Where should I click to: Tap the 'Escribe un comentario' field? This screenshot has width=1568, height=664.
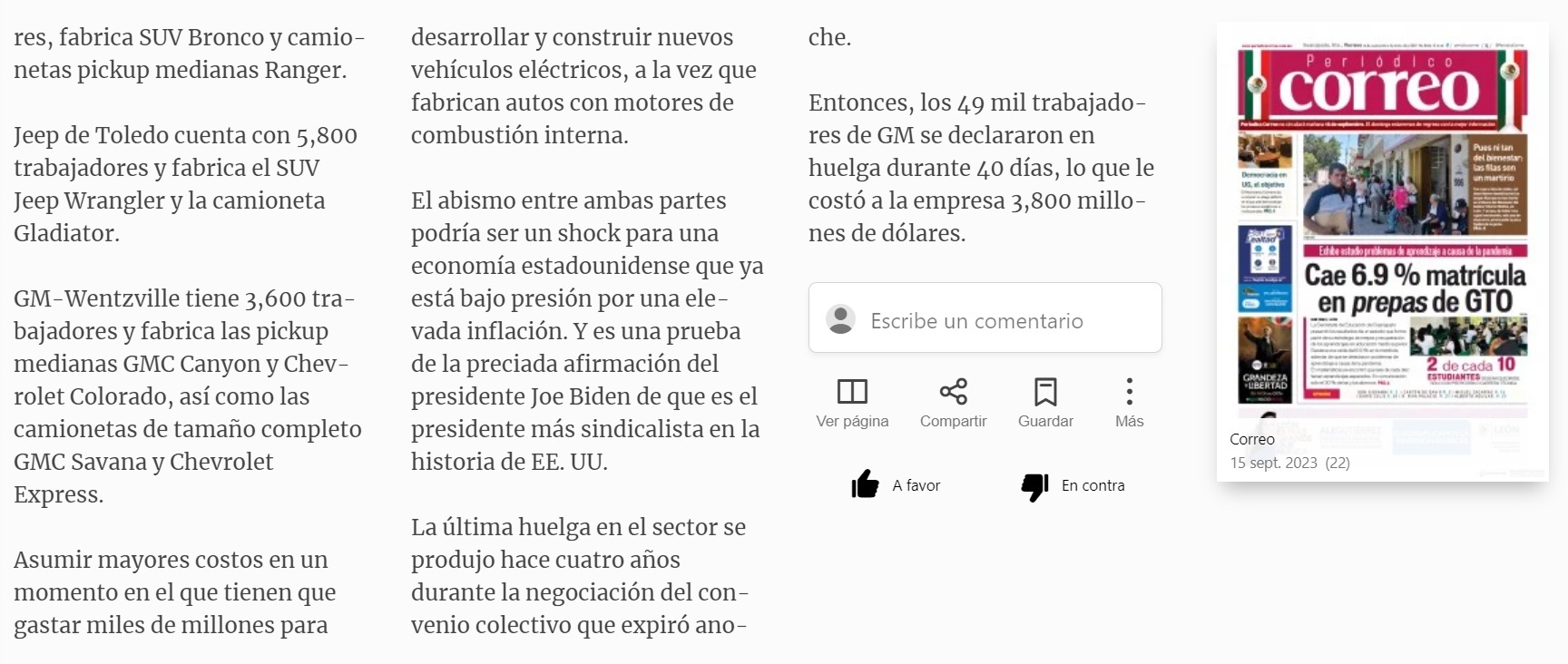click(x=985, y=317)
